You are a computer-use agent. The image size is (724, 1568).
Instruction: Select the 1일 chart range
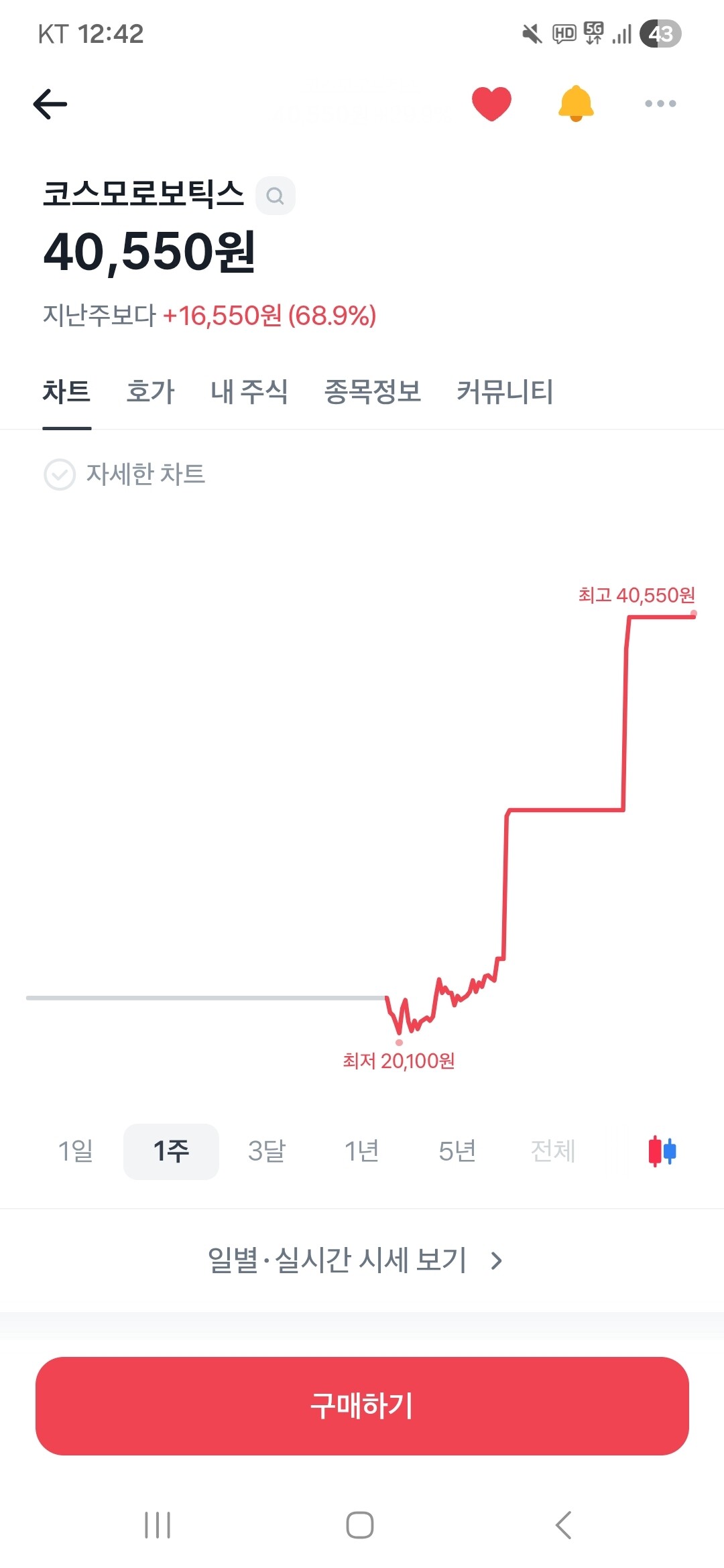pos(76,1151)
